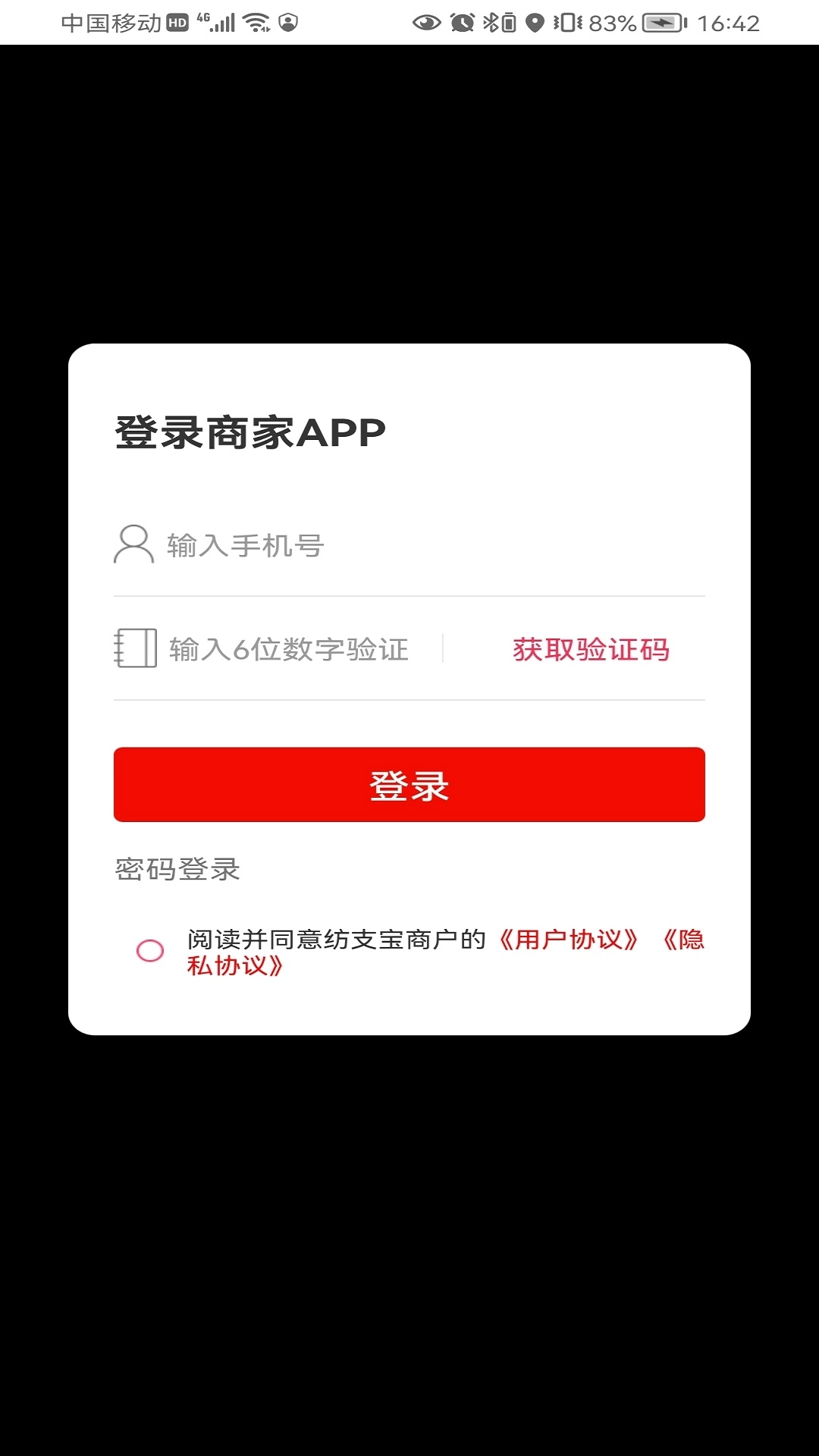The image size is (819, 1456).
Task: Click the 登录商家APP title text
Action: [249, 432]
